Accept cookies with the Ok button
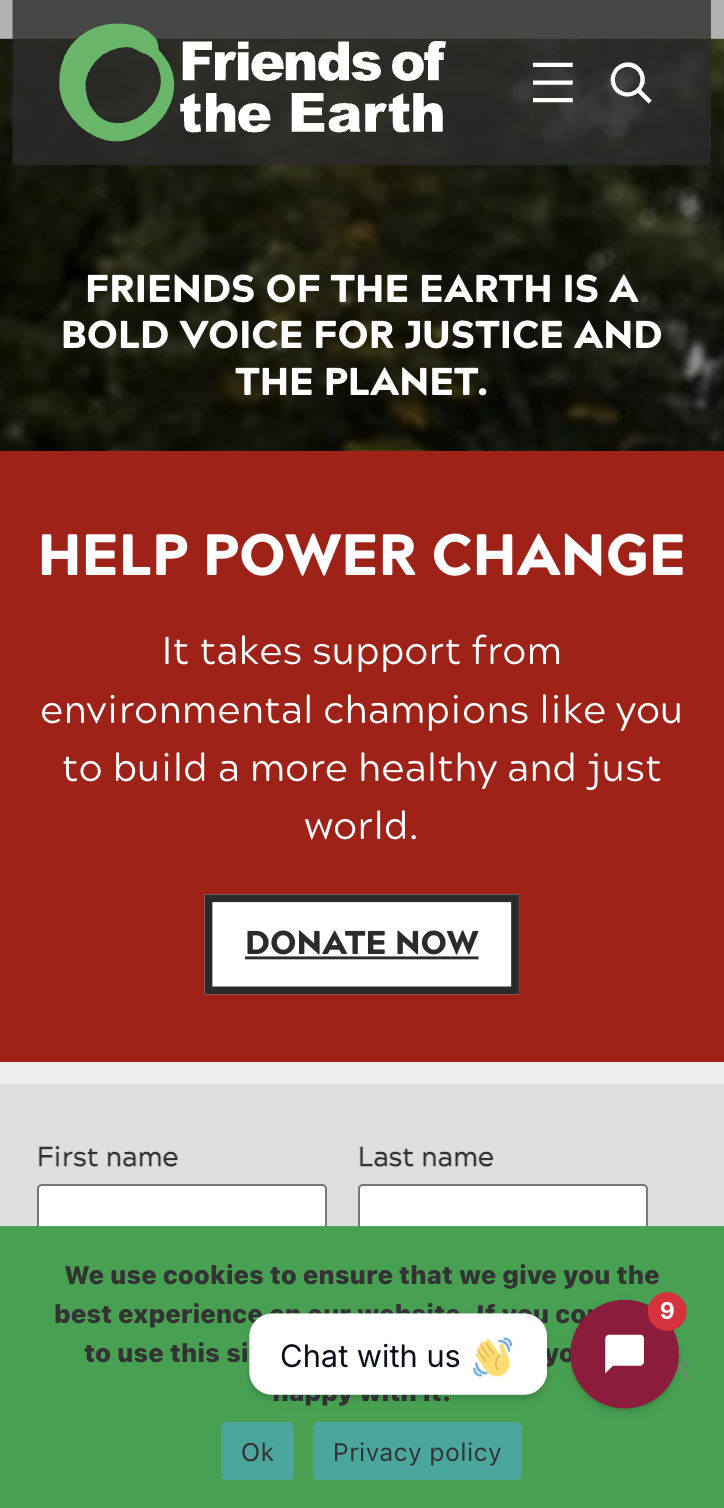The image size is (724, 1508). coord(257,1451)
